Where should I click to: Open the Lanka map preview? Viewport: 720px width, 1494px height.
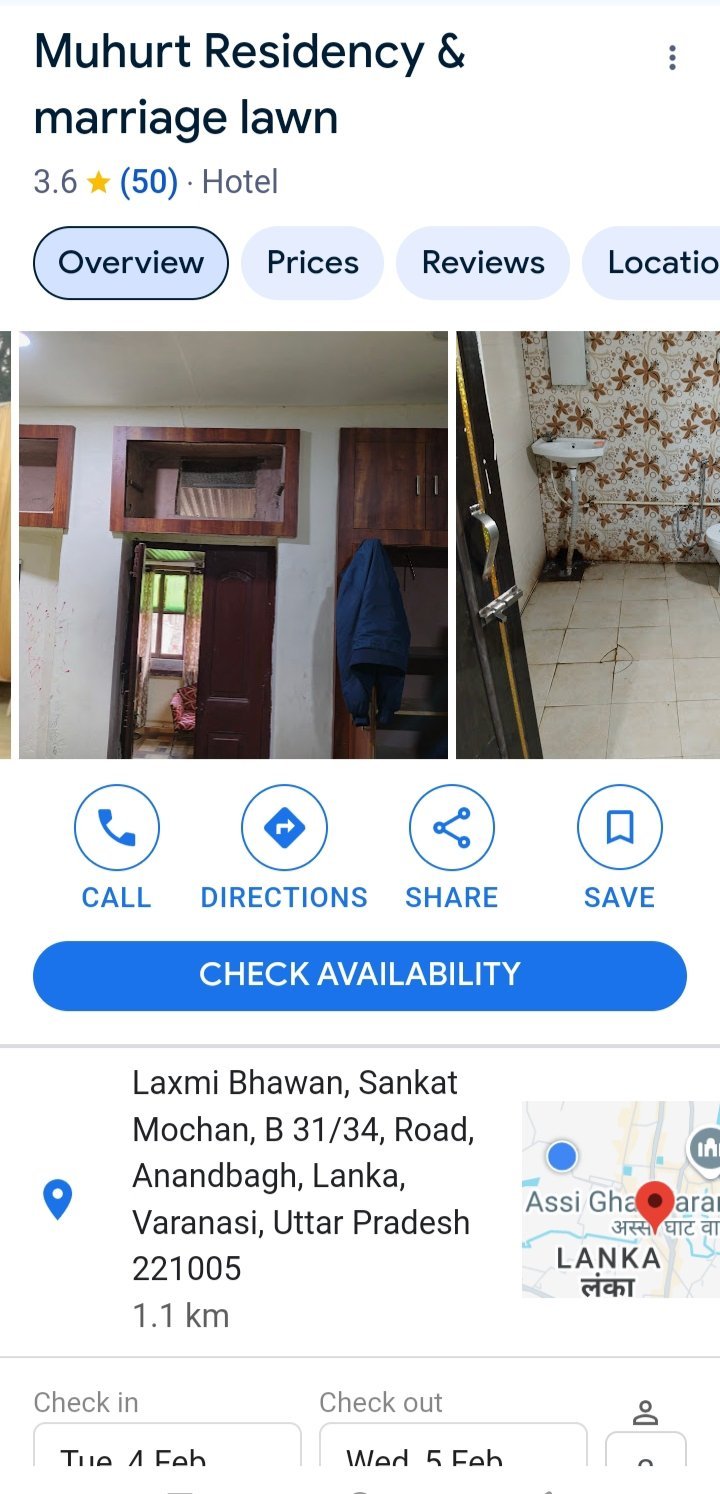(620, 1200)
